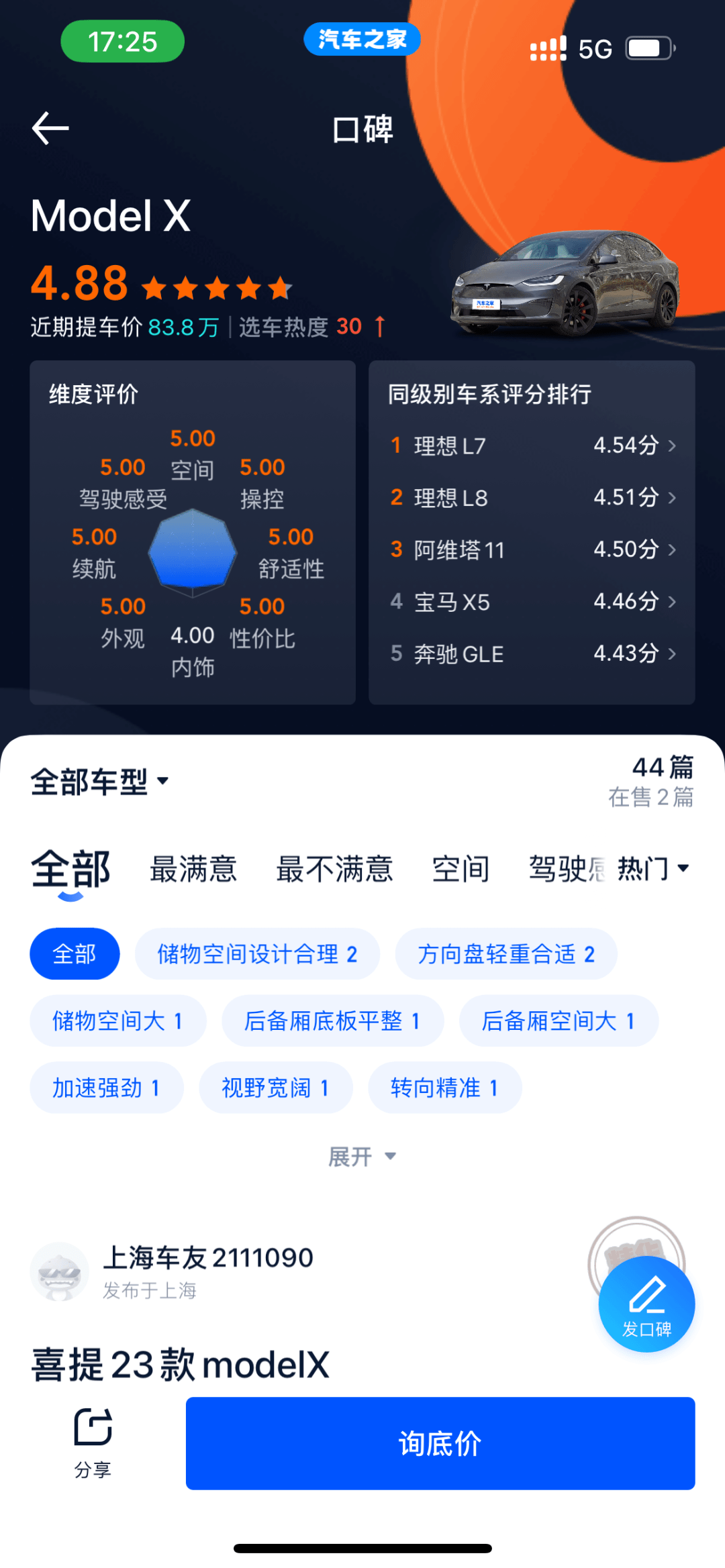
Task: Select the 后备厢底板平整 chip
Action: coord(332,1021)
